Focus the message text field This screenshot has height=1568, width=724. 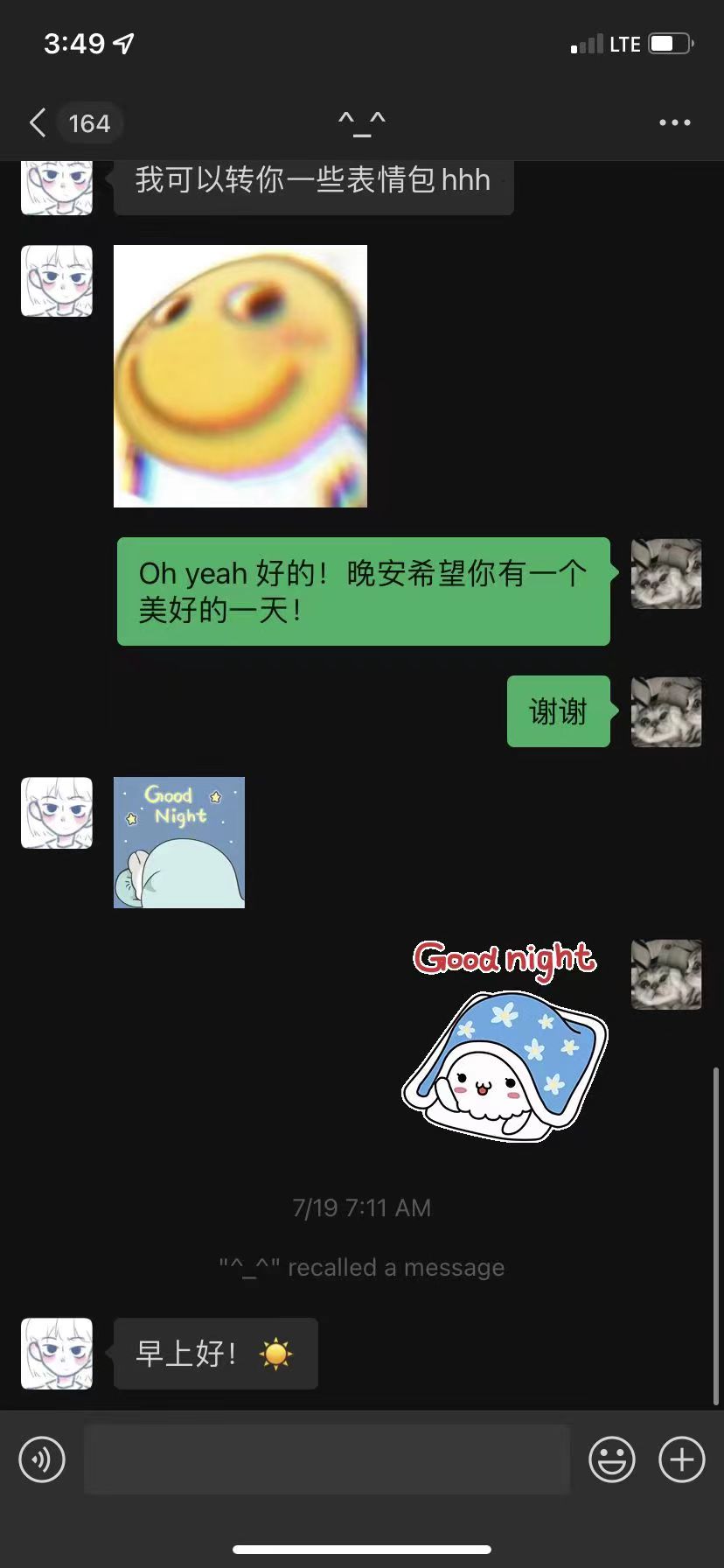(327, 1459)
